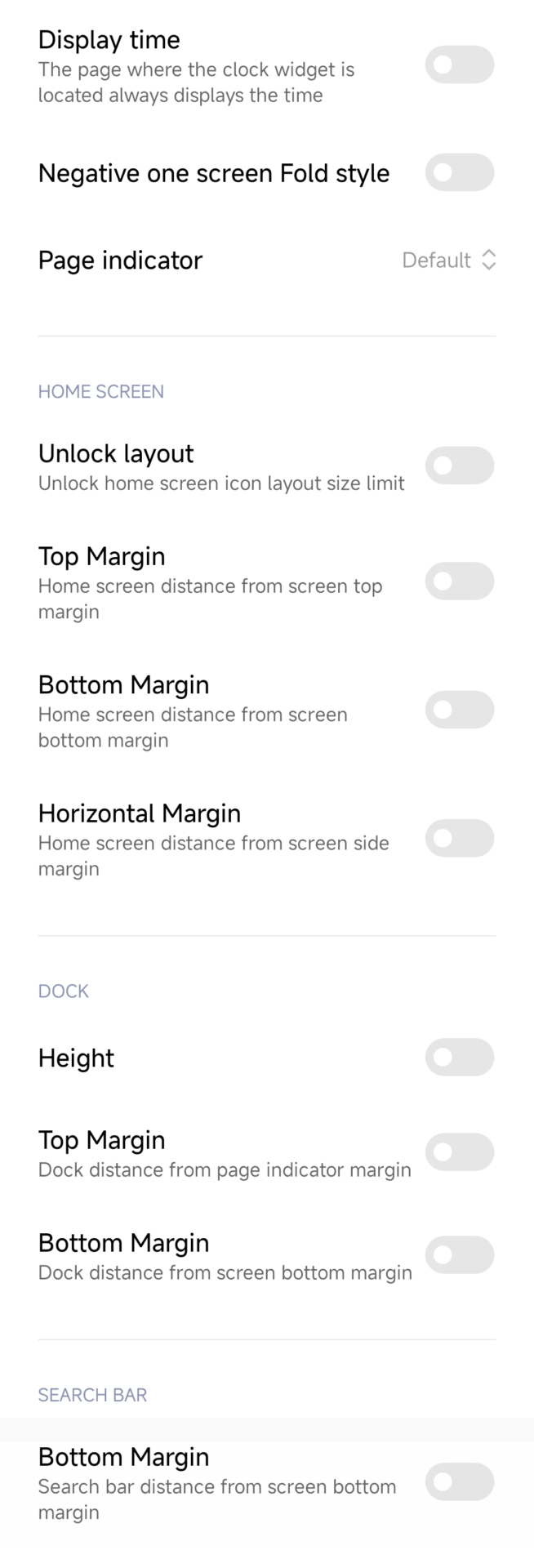Enable the Horizontal Margin toggle
534x1568 pixels.
point(459,839)
